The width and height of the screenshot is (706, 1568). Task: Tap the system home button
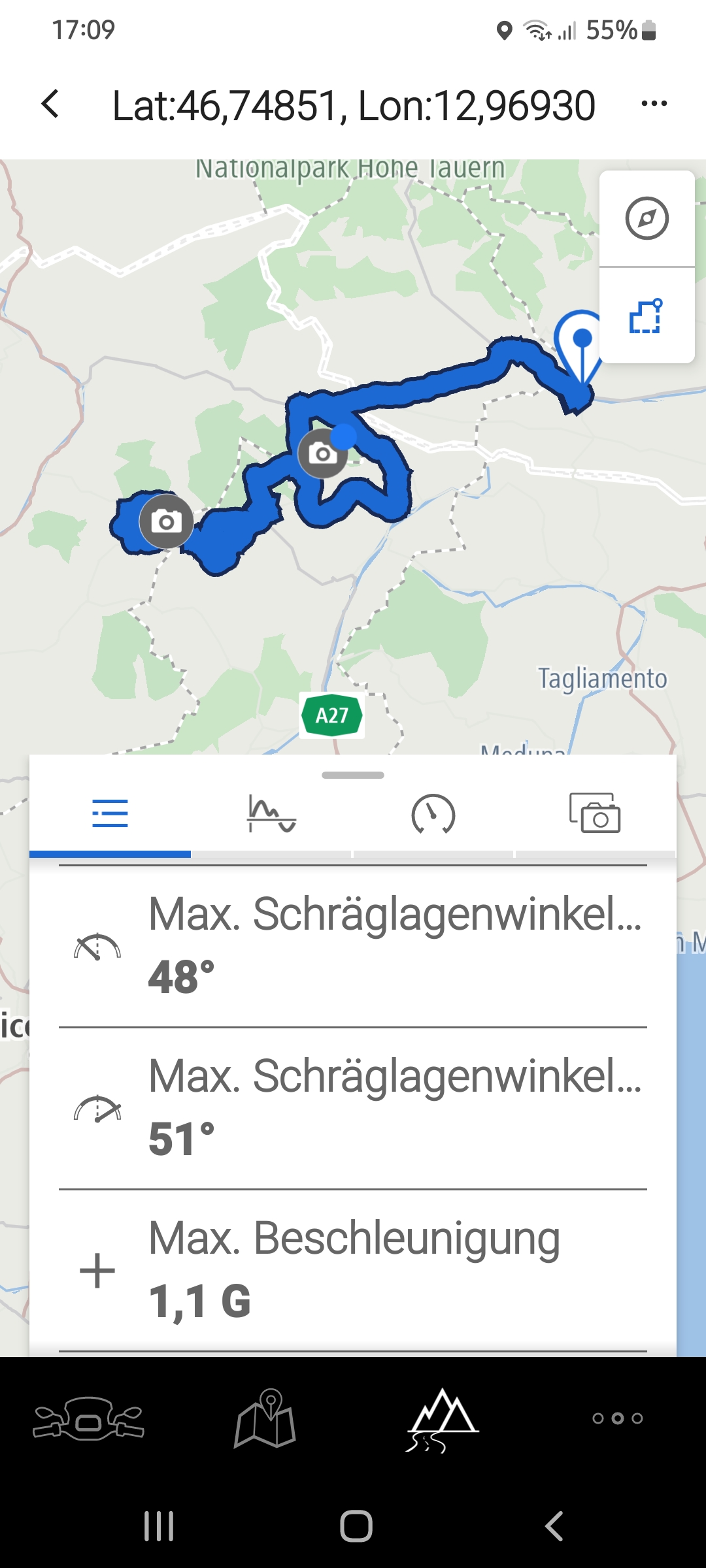point(356,1526)
